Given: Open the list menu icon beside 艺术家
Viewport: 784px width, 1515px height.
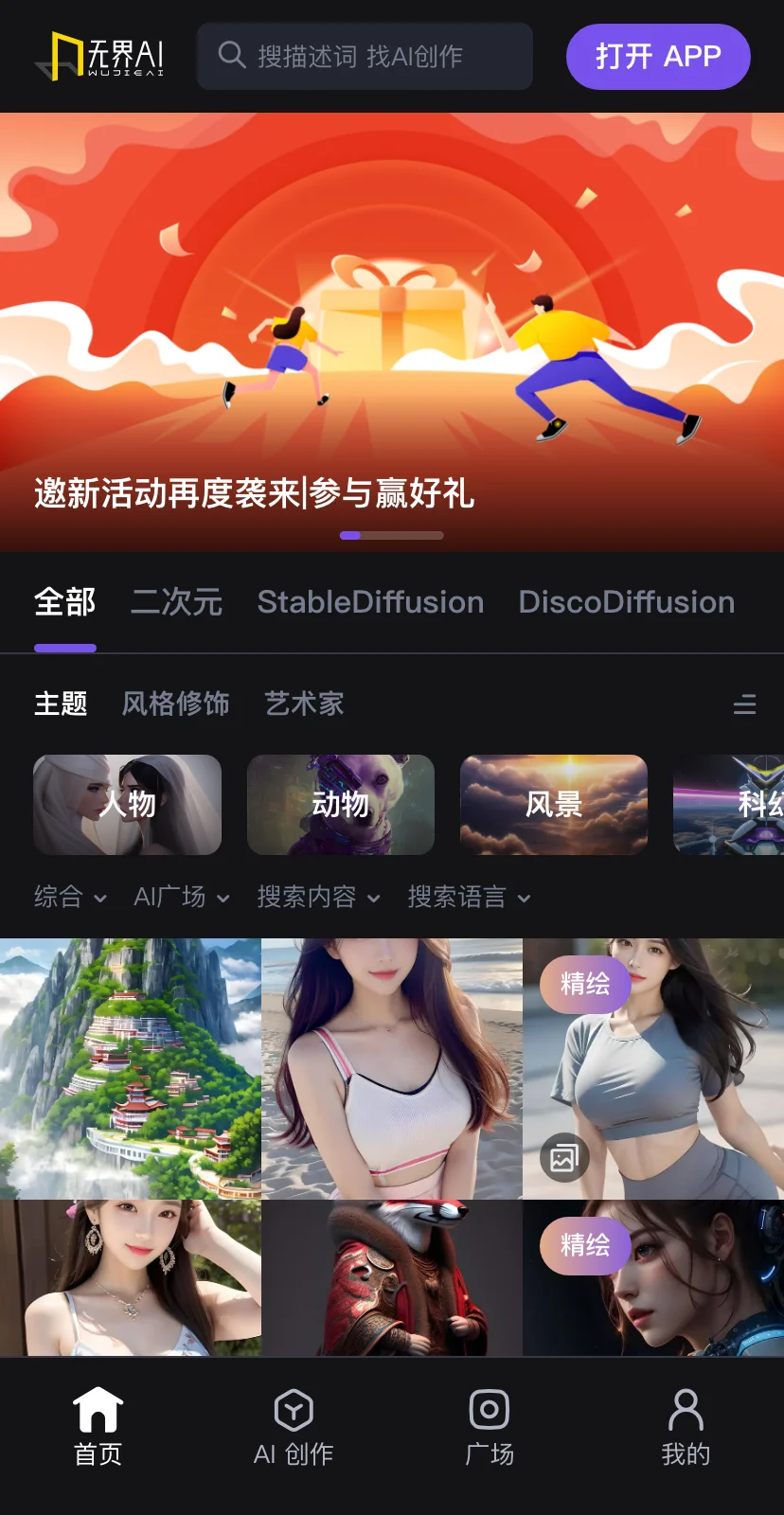Looking at the screenshot, I should pyautogui.click(x=744, y=704).
